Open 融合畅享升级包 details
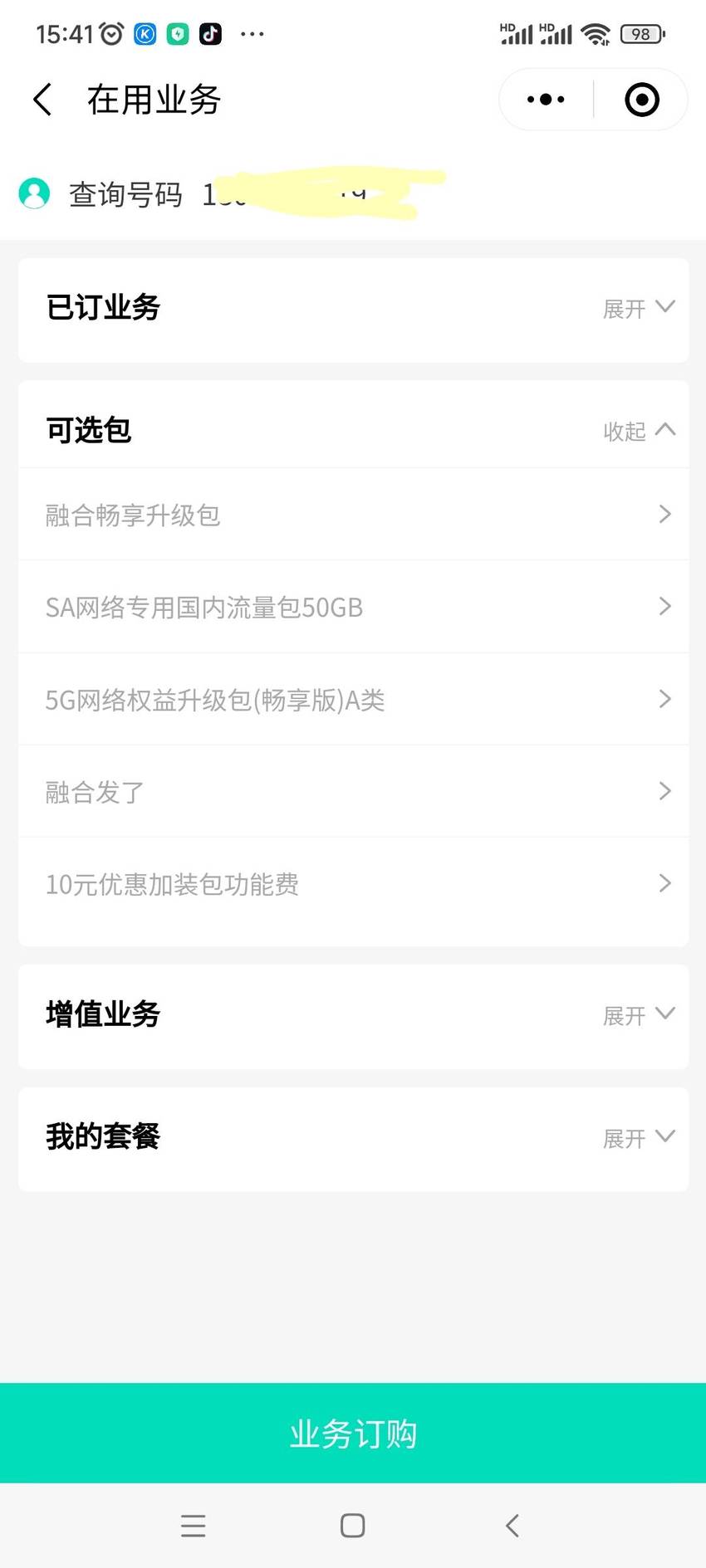The height and width of the screenshot is (1568, 706). tap(354, 515)
